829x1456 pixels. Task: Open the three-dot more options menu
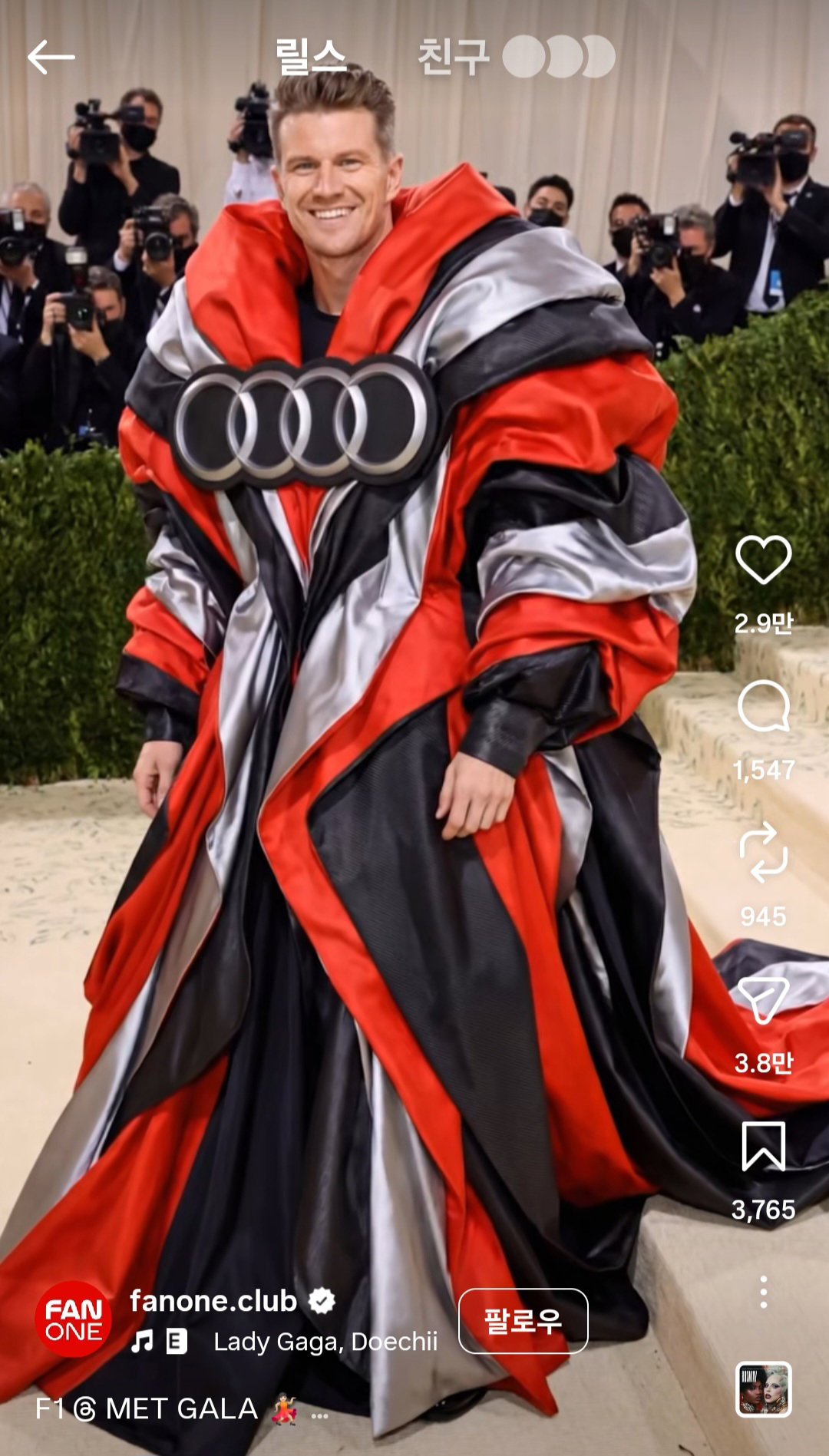pos(763,1293)
